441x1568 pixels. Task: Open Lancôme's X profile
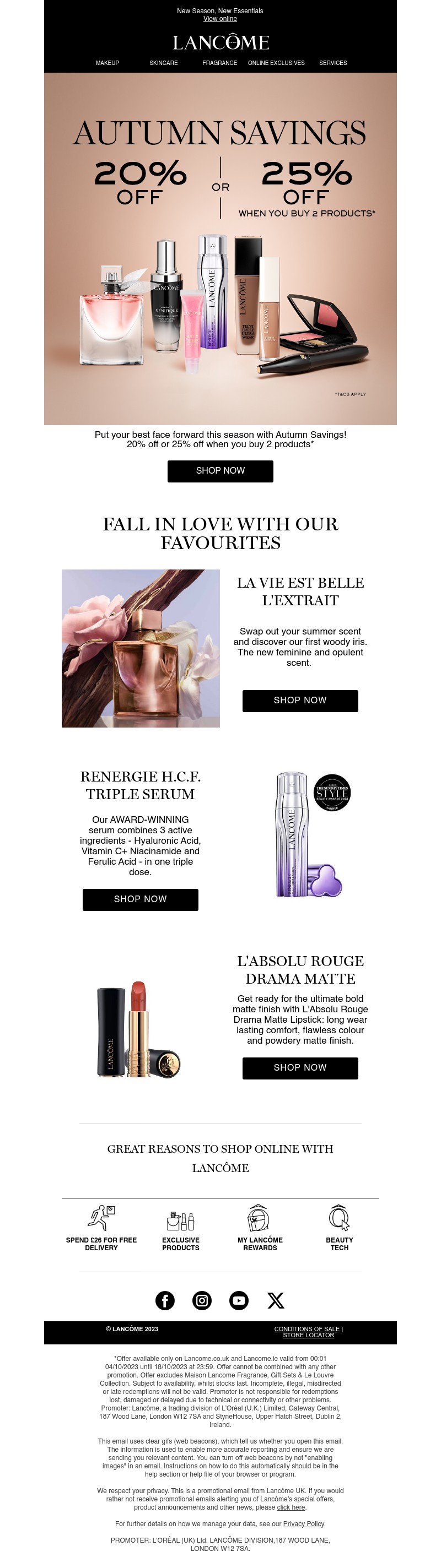pos(275,1301)
